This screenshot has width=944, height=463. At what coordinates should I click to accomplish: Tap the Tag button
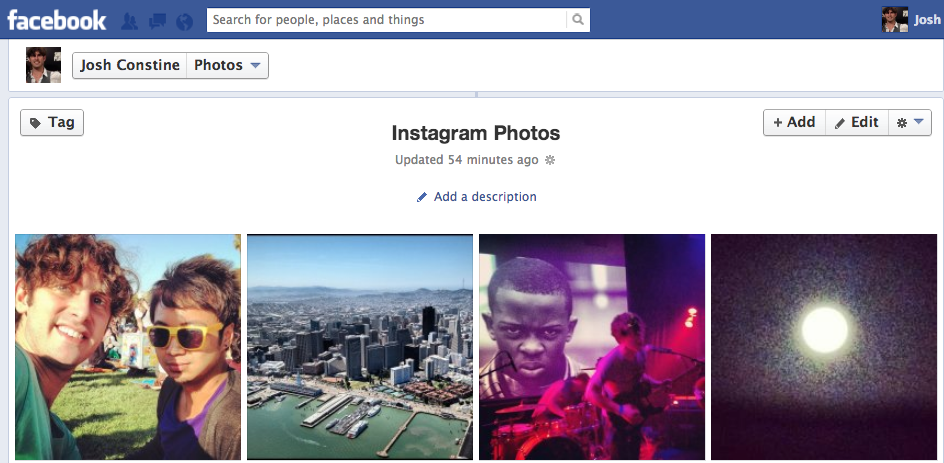click(x=52, y=122)
